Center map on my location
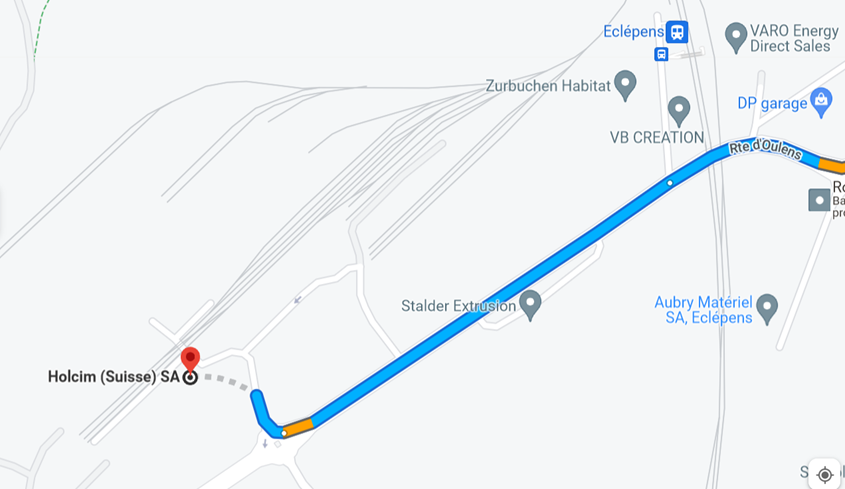The width and height of the screenshot is (845, 489). coord(824,474)
